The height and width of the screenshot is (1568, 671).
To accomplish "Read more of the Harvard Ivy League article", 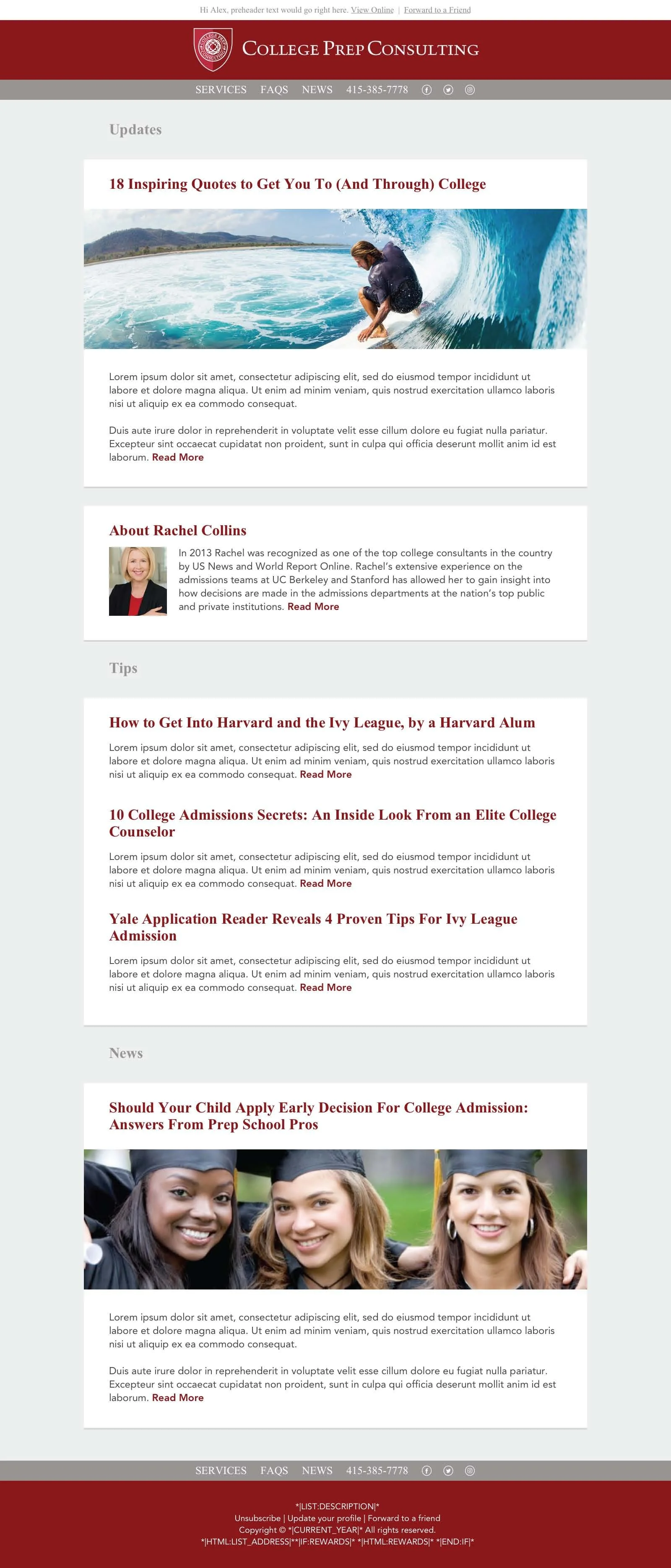I will point(325,774).
